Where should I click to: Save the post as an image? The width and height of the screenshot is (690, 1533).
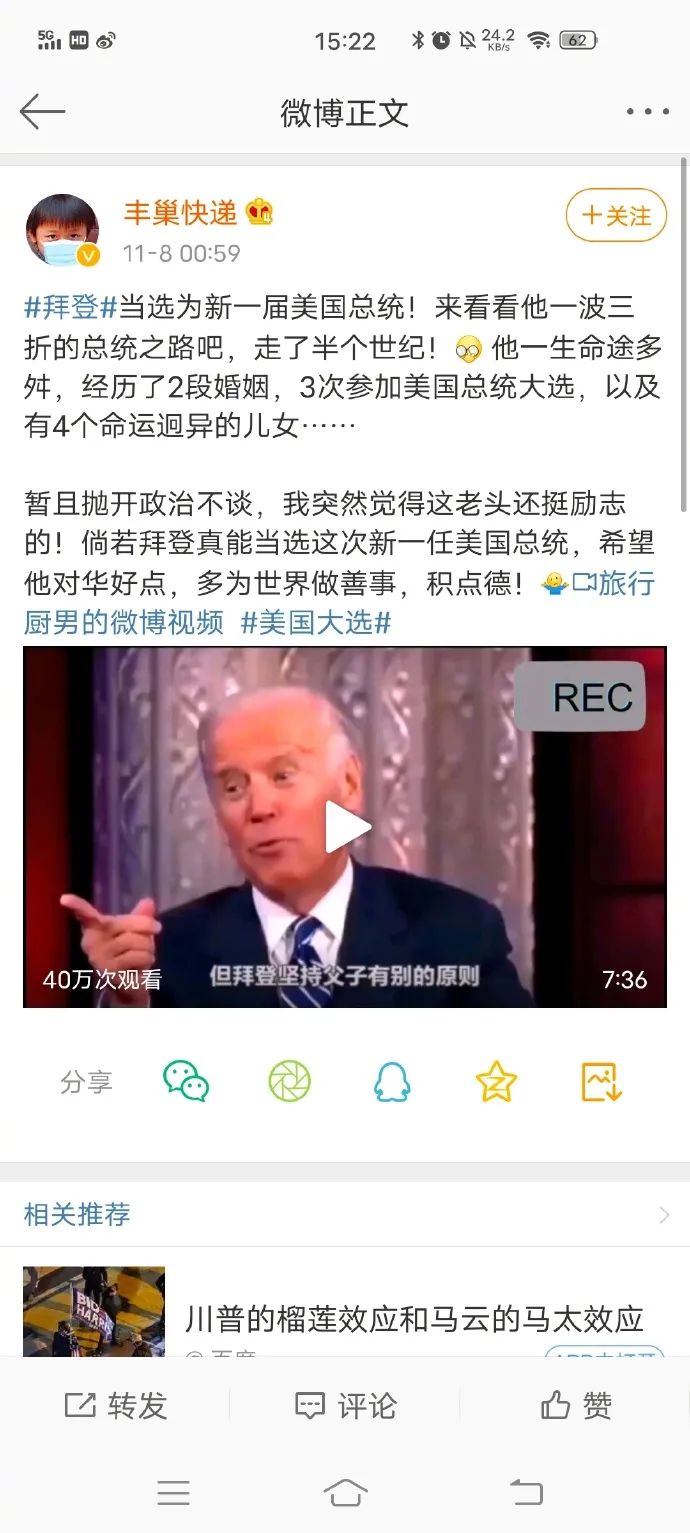[x=601, y=1081]
